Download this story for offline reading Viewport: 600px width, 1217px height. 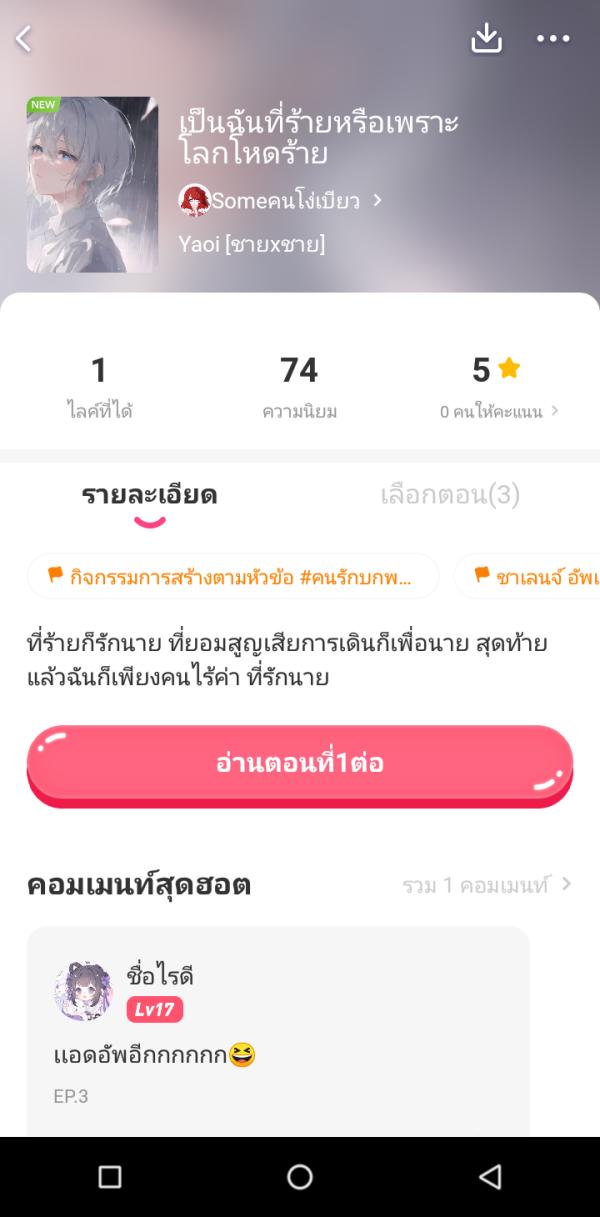coord(486,38)
